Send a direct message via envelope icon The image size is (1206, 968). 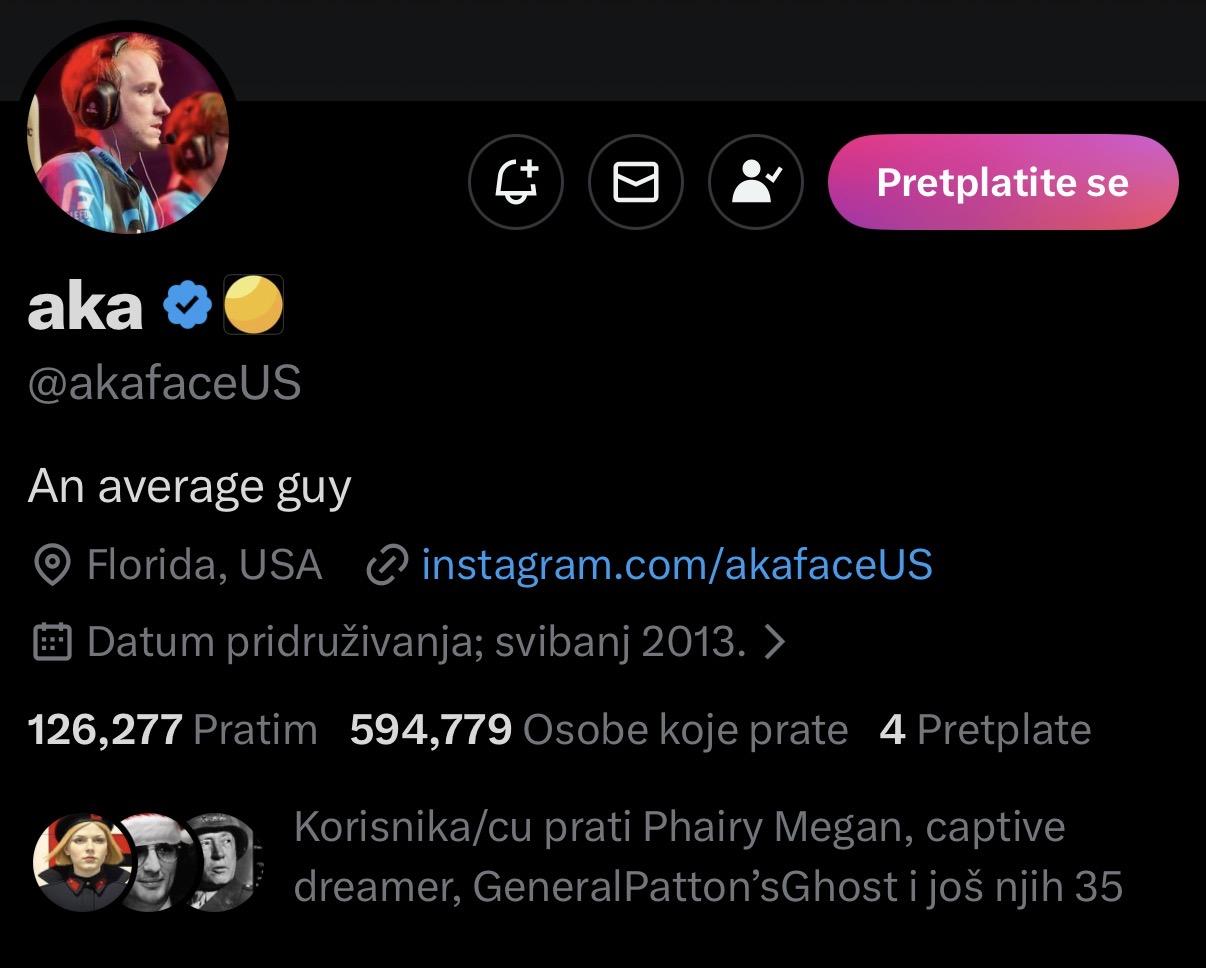click(635, 182)
